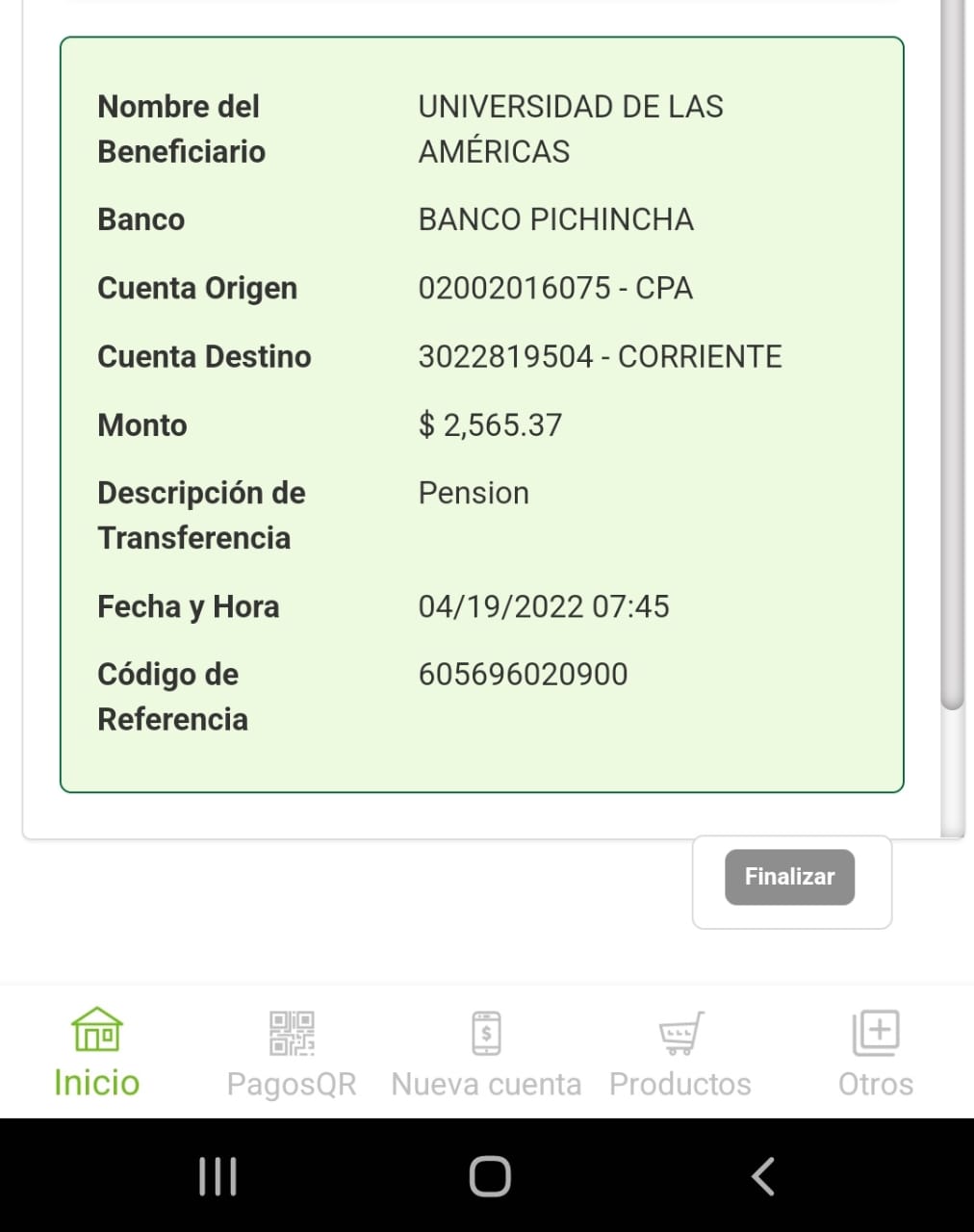Viewport: 974px width, 1232px height.
Task: Tap the Finalizar button
Action: 789,877
